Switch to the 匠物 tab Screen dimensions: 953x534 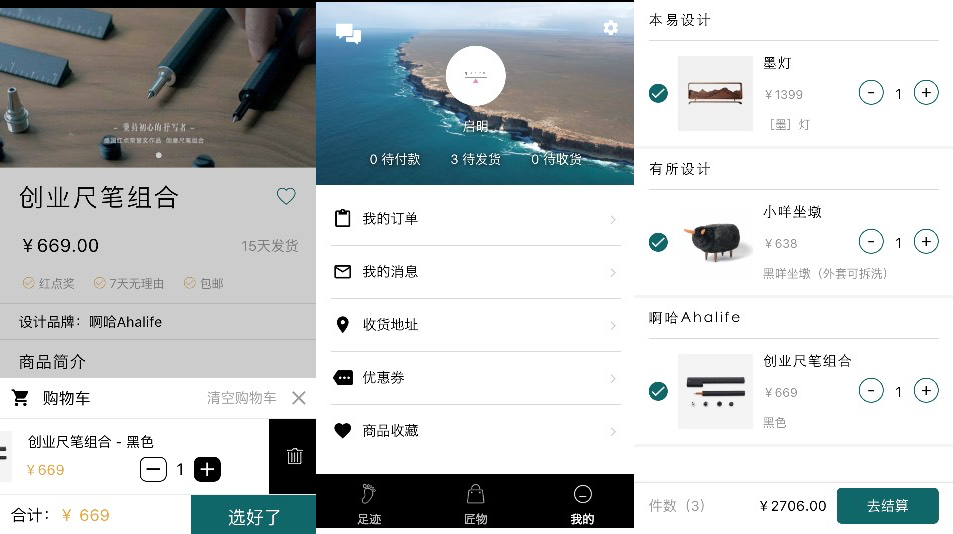click(x=475, y=505)
